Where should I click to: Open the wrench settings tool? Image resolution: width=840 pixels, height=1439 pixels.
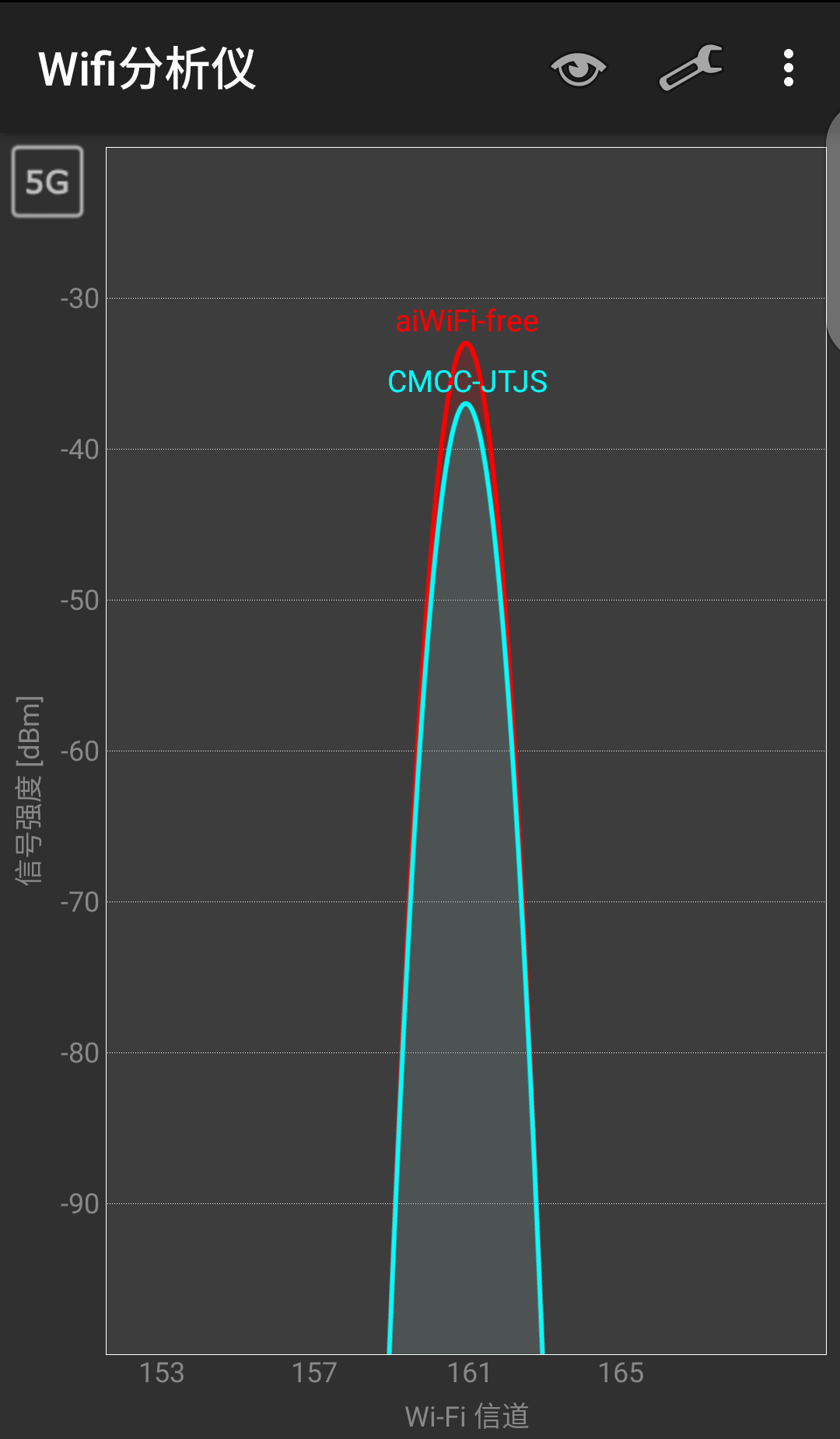(x=691, y=68)
